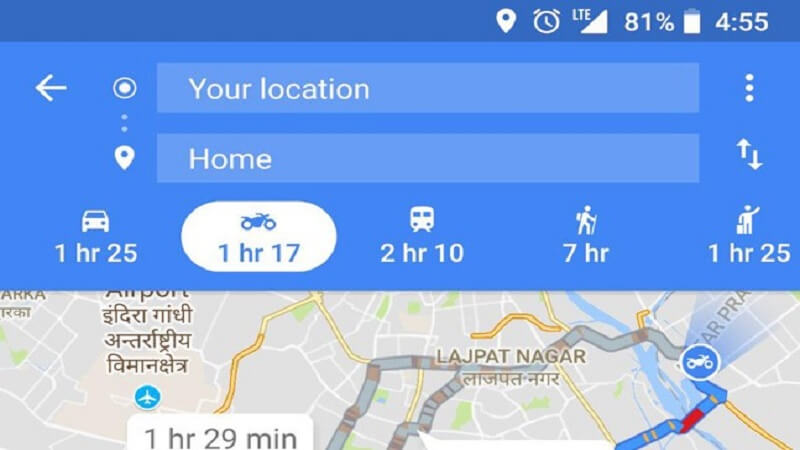This screenshot has width=800, height=450.
Task: Swap start and destination
Action: pos(749,154)
